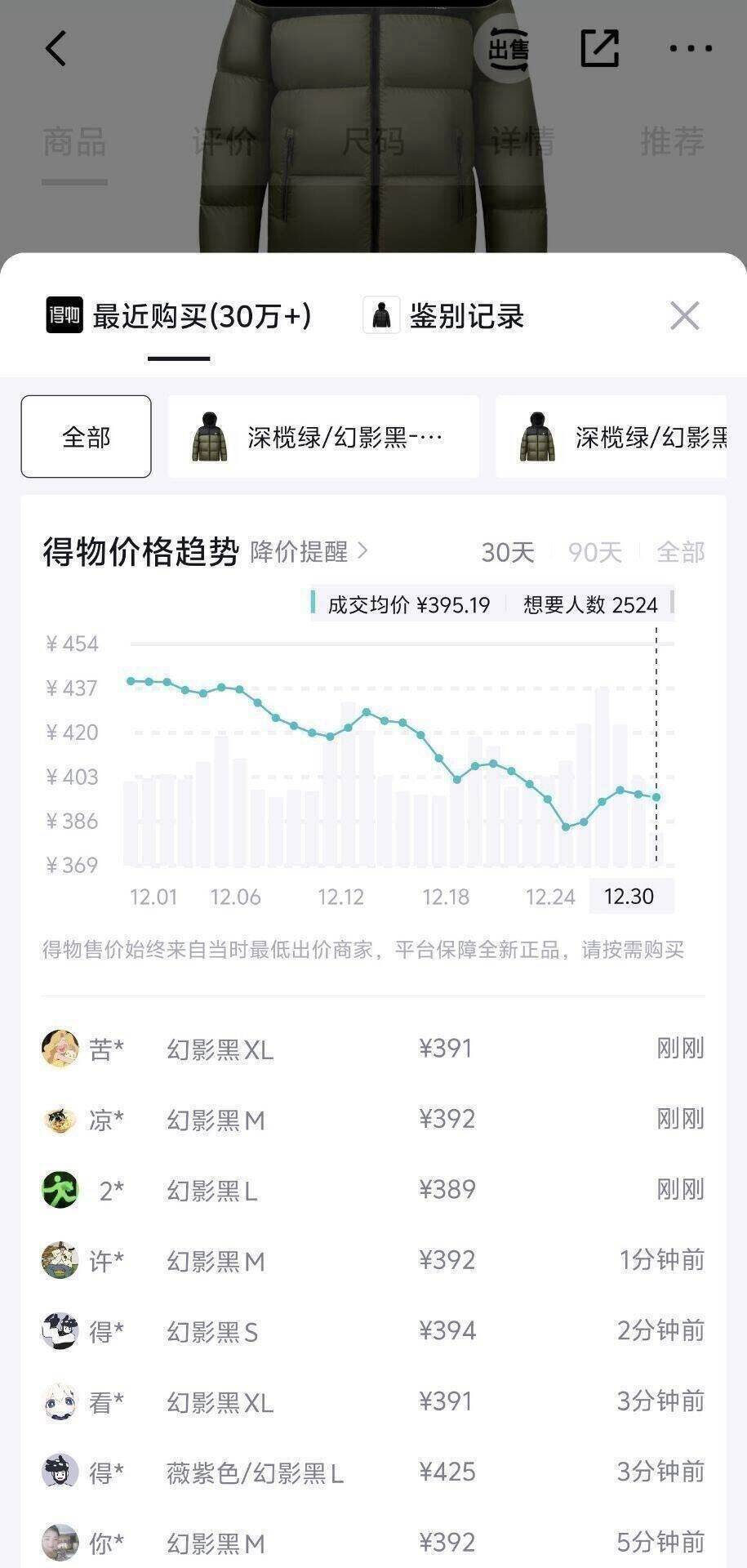Viewport: 747px width, 1568px height.
Task: Tap the 全部 filter button
Action: (85, 436)
